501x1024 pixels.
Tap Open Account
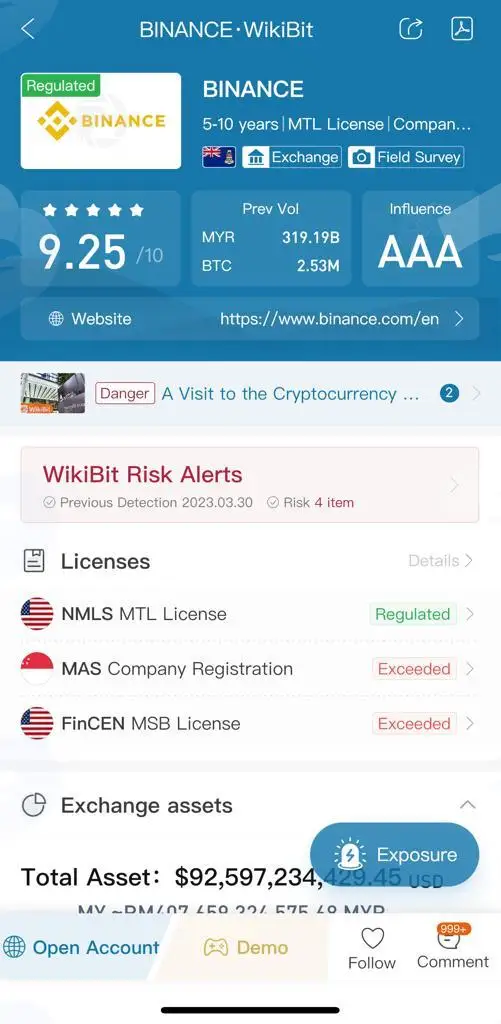[x=82, y=948]
